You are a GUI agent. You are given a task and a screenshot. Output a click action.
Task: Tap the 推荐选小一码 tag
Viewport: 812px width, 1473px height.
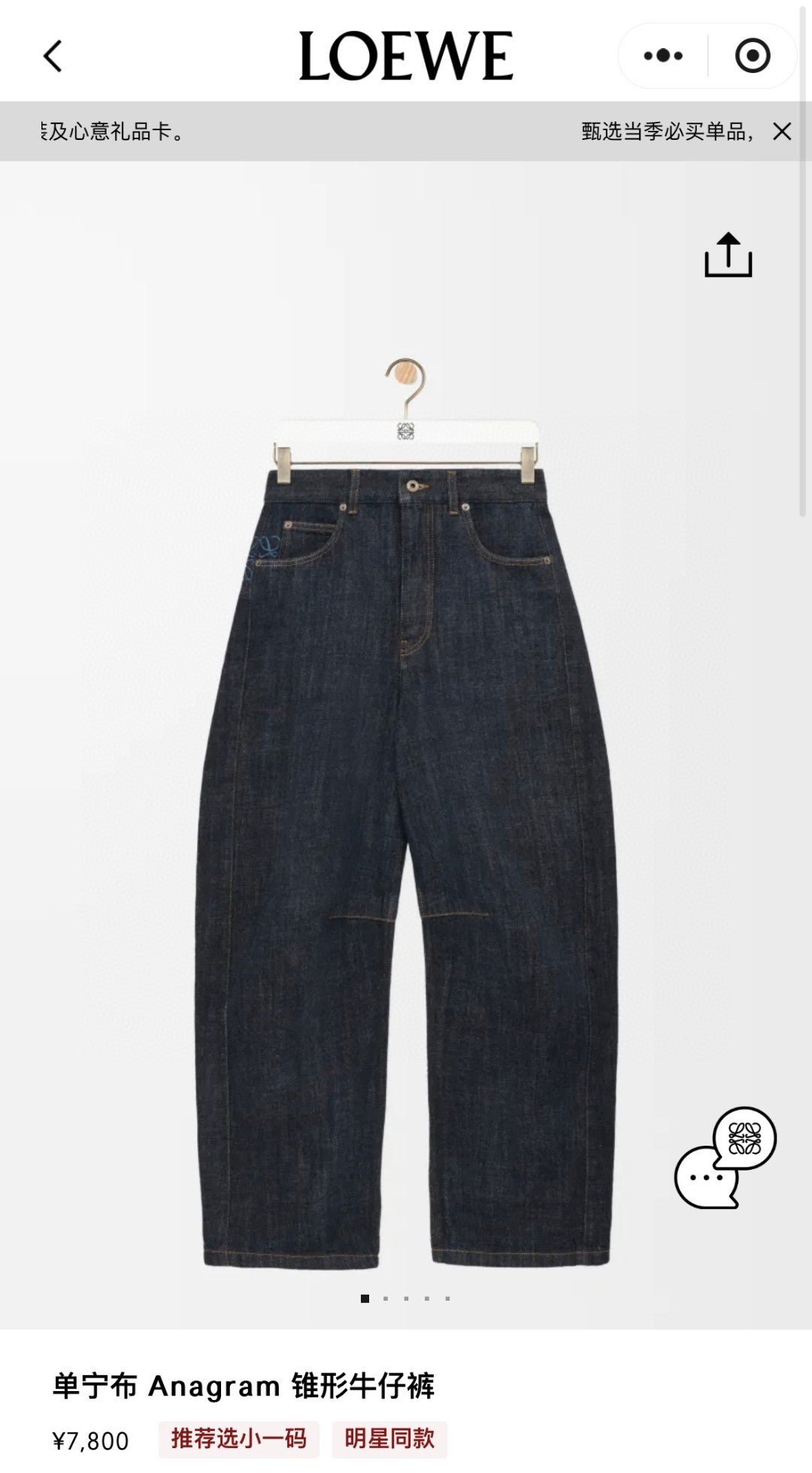[238, 1439]
